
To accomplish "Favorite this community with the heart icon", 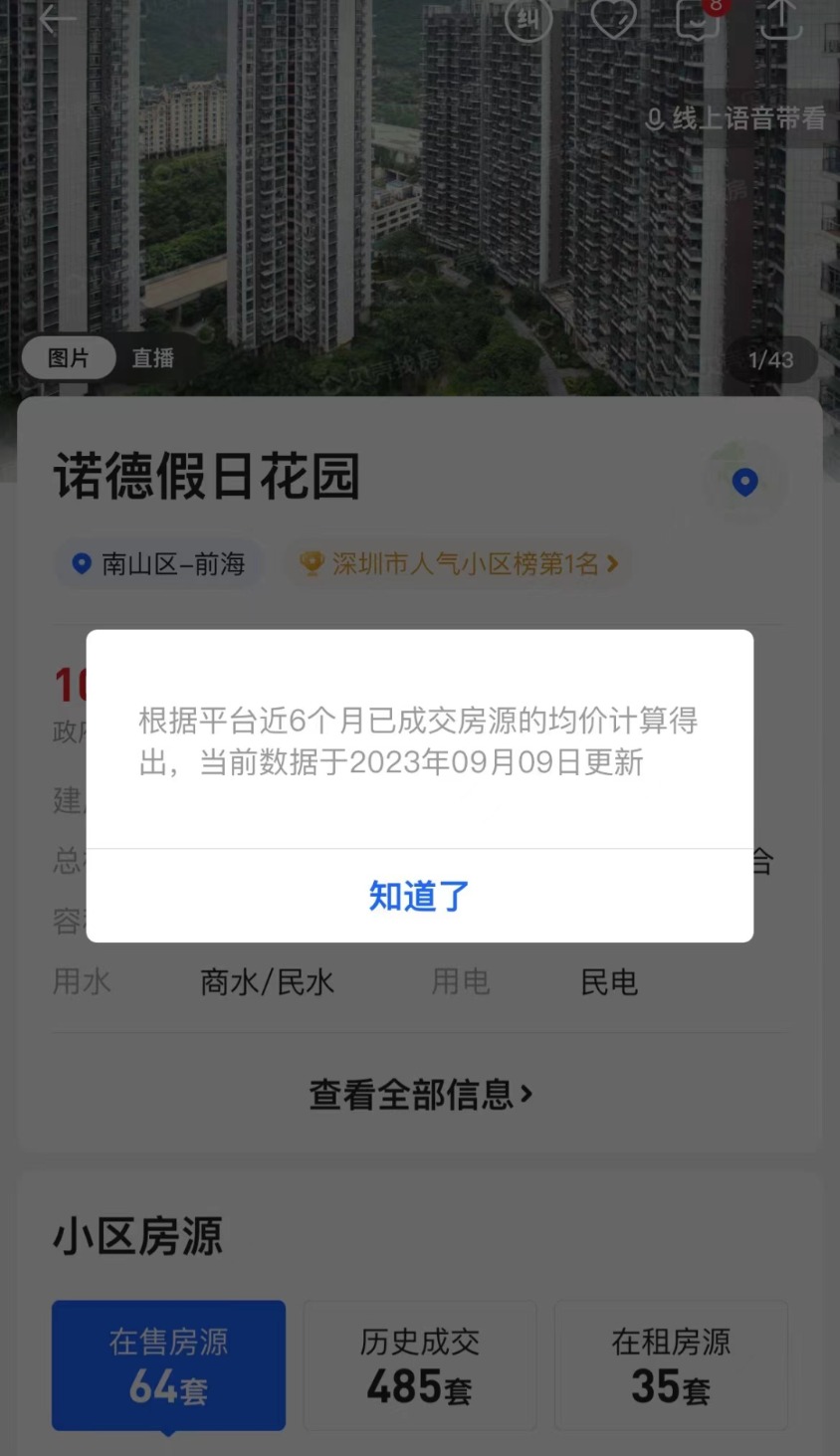I will coord(613,18).
